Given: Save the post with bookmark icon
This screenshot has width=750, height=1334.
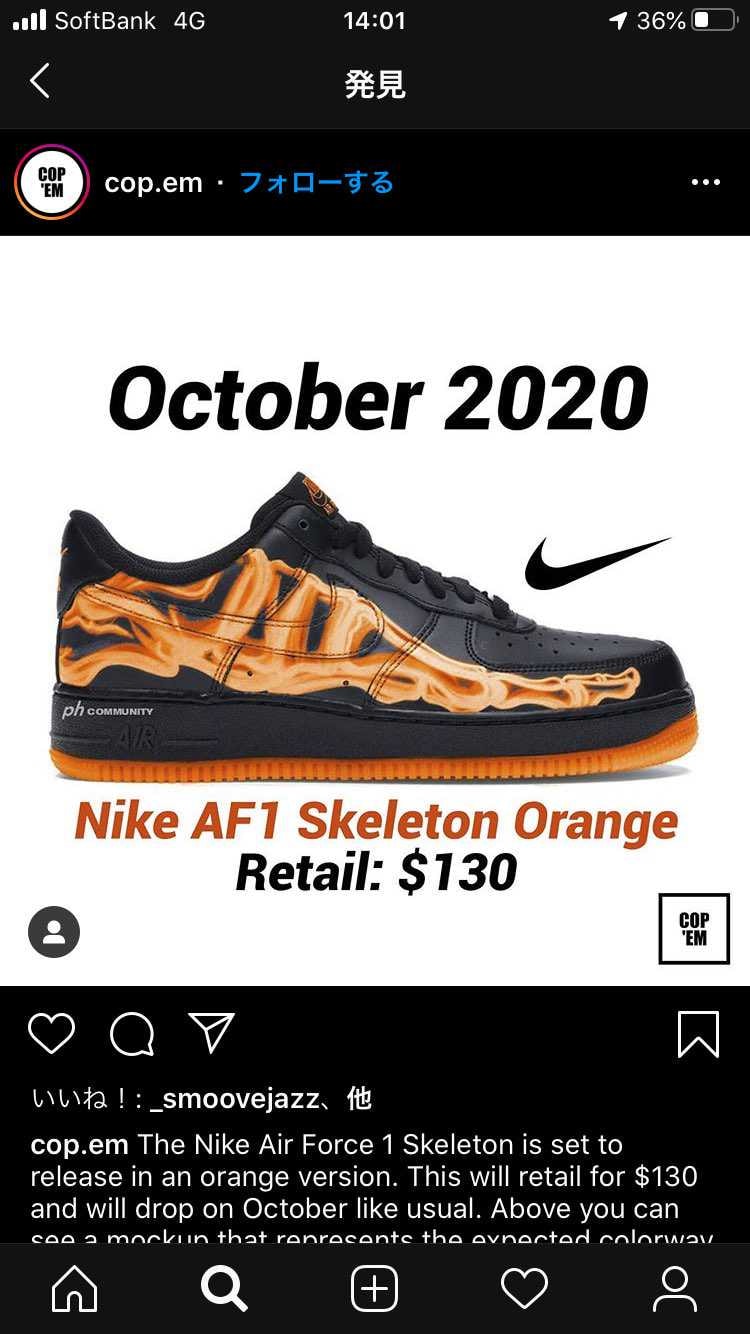Looking at the screenshot, I should coord(698,1034).
